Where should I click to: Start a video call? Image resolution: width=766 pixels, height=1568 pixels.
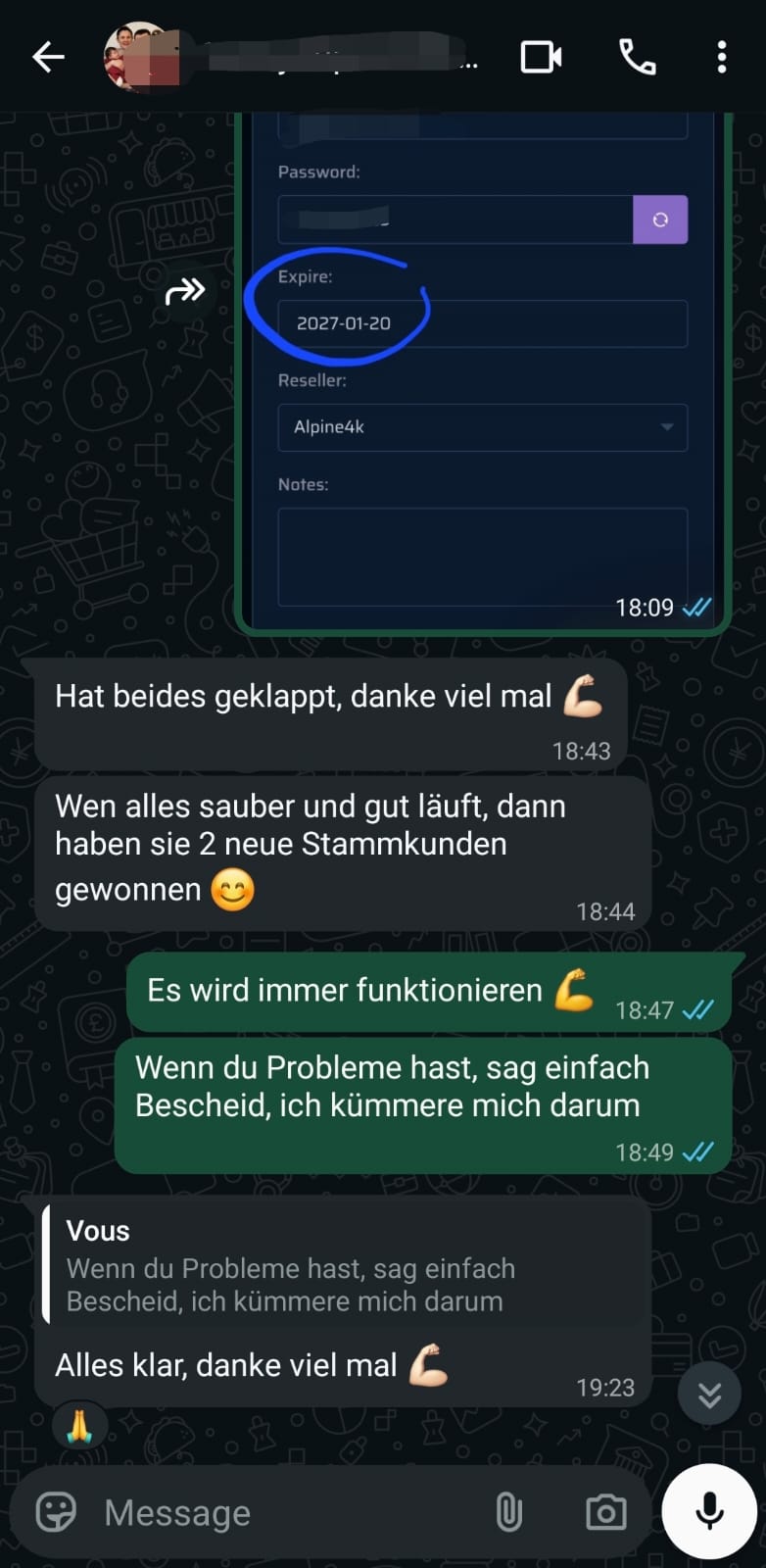(x=541, y=58)
